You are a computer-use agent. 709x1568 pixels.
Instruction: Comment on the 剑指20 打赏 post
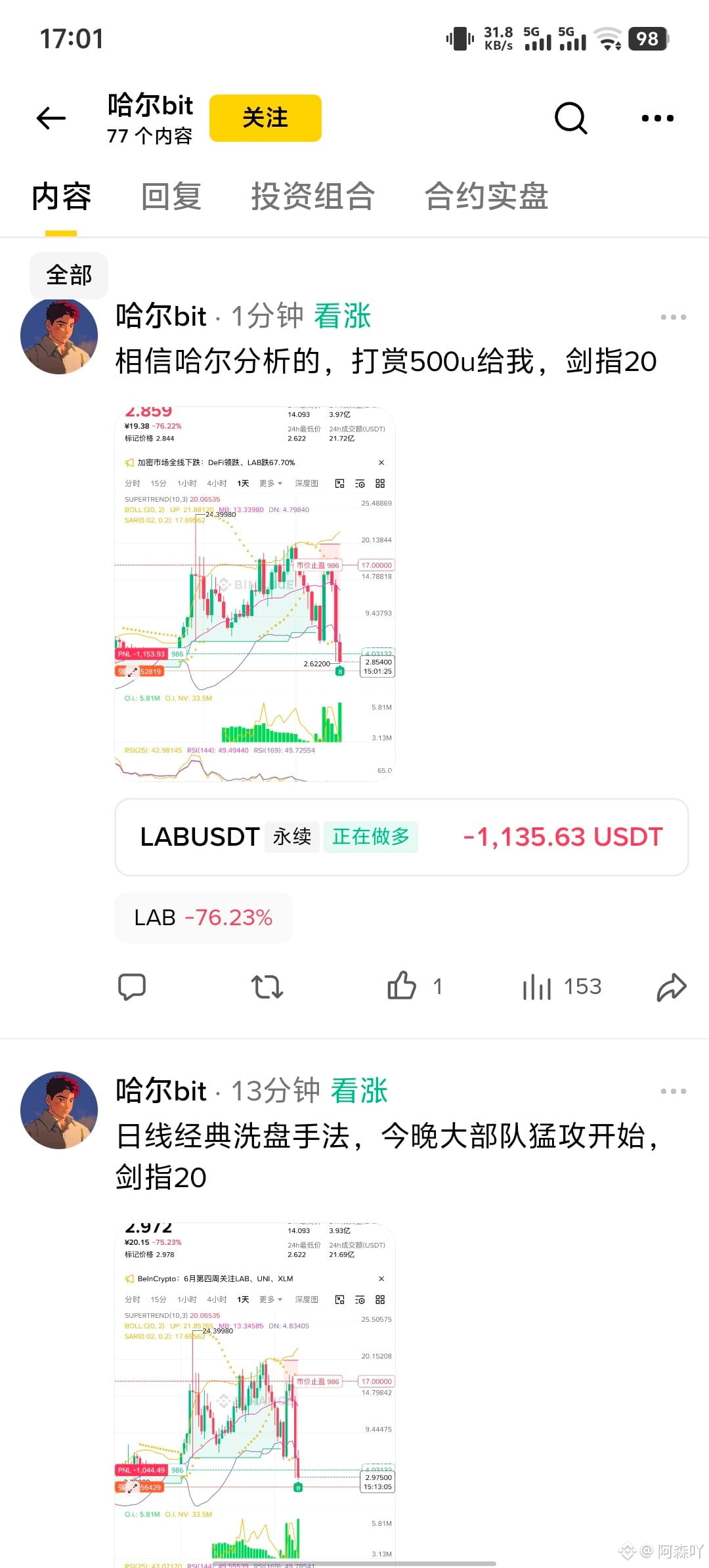131,987
